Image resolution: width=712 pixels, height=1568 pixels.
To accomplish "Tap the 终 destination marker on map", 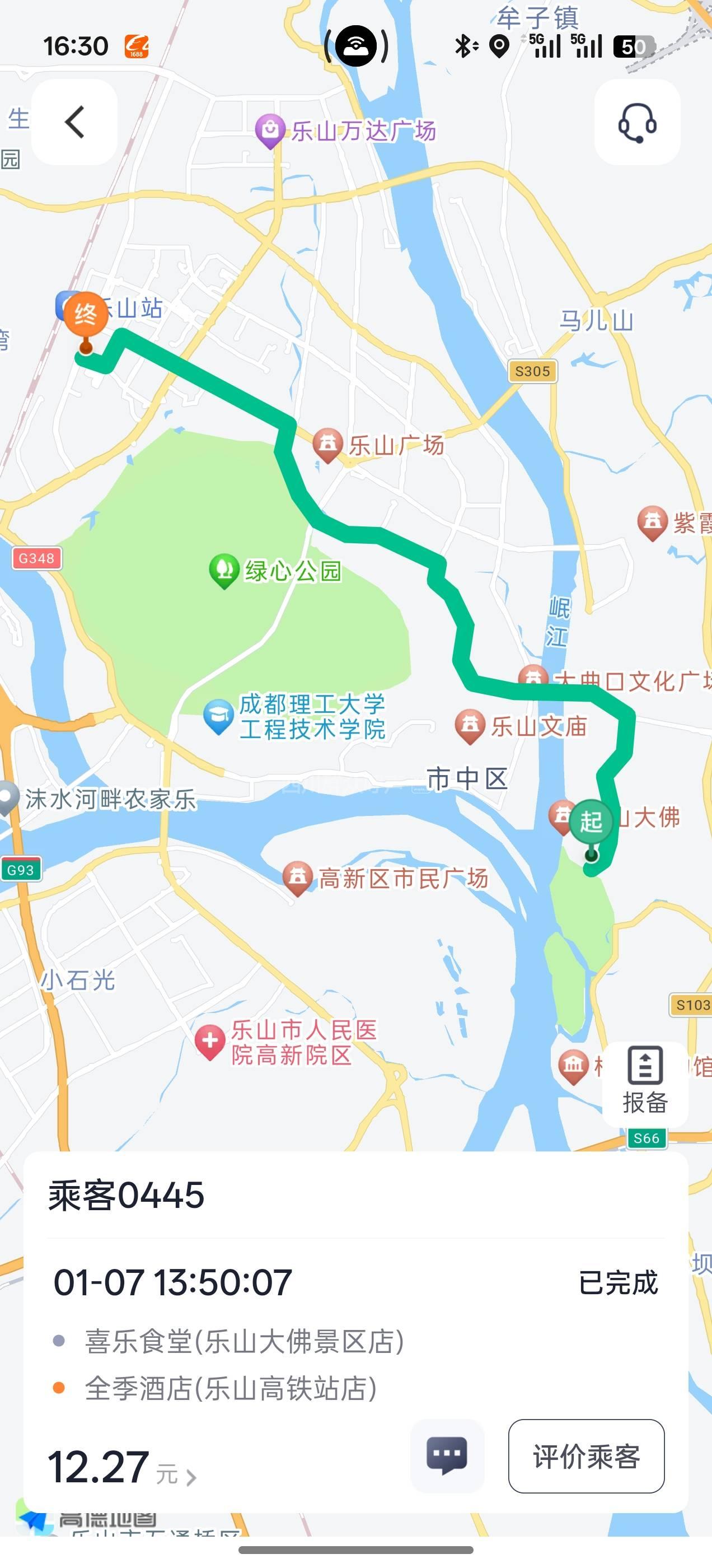I will (86, 315).
